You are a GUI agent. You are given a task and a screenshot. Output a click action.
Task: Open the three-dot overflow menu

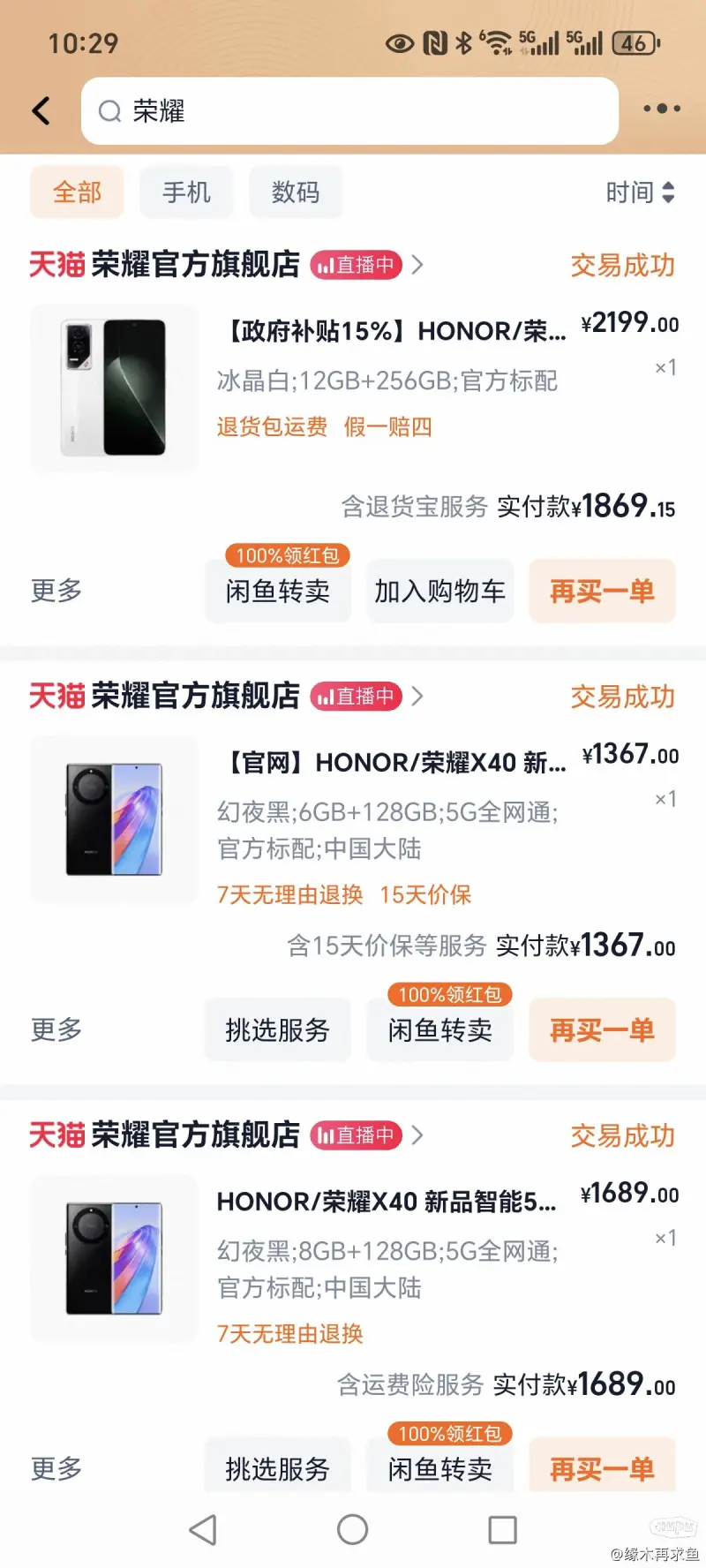(x=661, y=109)
